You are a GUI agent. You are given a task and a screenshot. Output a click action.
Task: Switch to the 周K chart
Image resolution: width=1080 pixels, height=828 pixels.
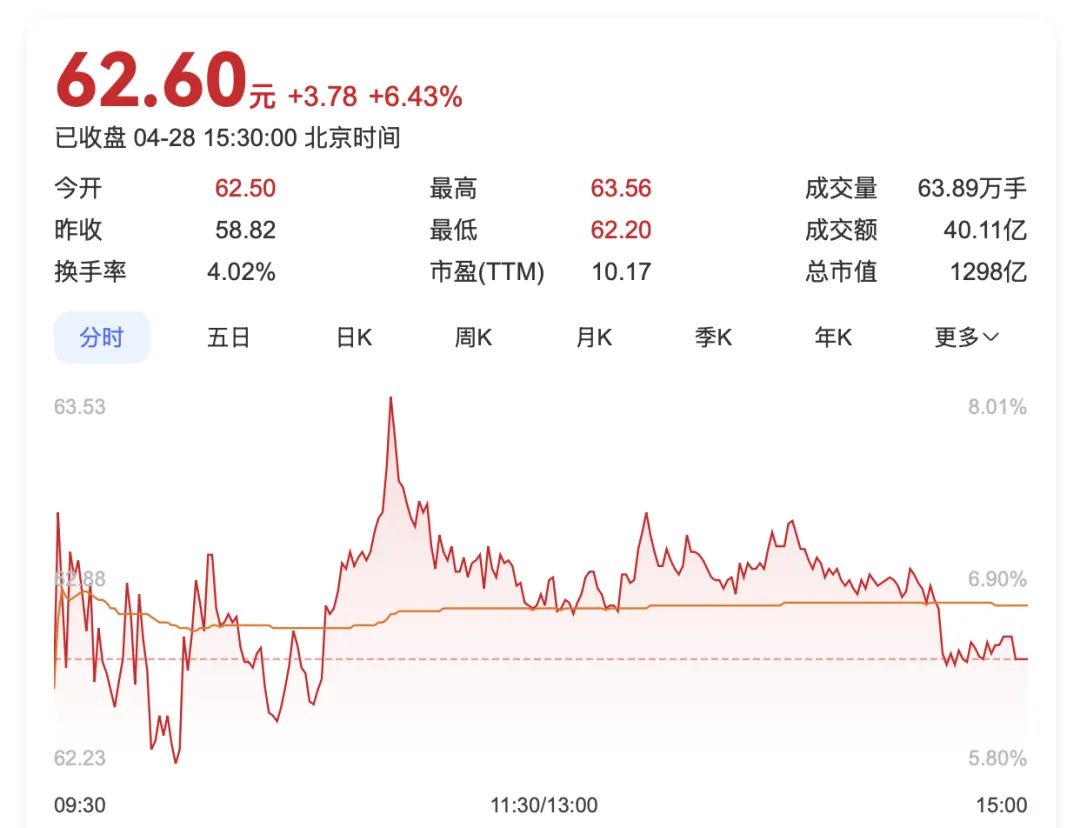coord(473,338)
